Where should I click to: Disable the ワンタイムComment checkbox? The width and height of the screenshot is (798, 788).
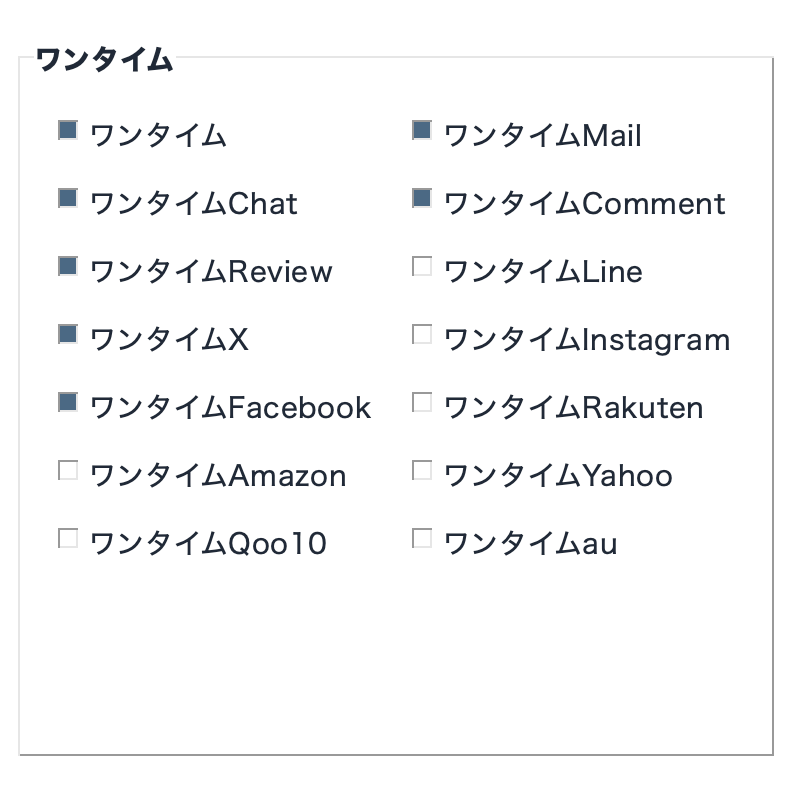(x=422, y=198)
